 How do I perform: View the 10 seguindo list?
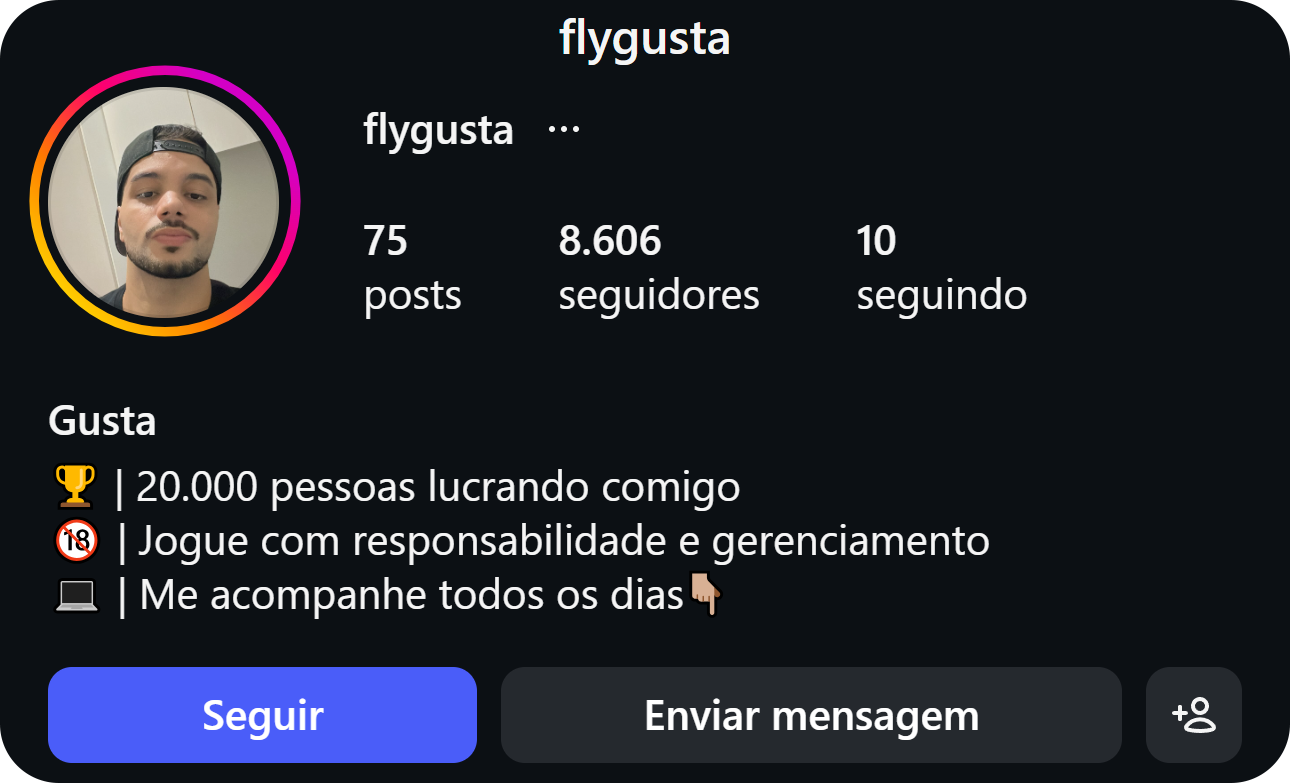point(941,268)
